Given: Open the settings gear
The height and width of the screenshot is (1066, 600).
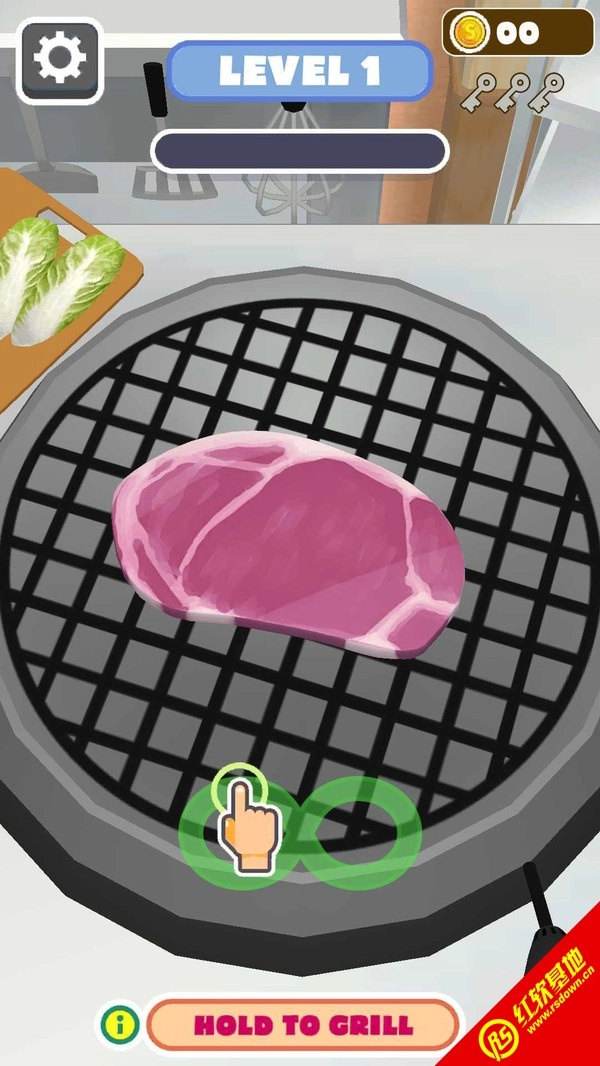Looking at the screenshot, I should 60,60.
